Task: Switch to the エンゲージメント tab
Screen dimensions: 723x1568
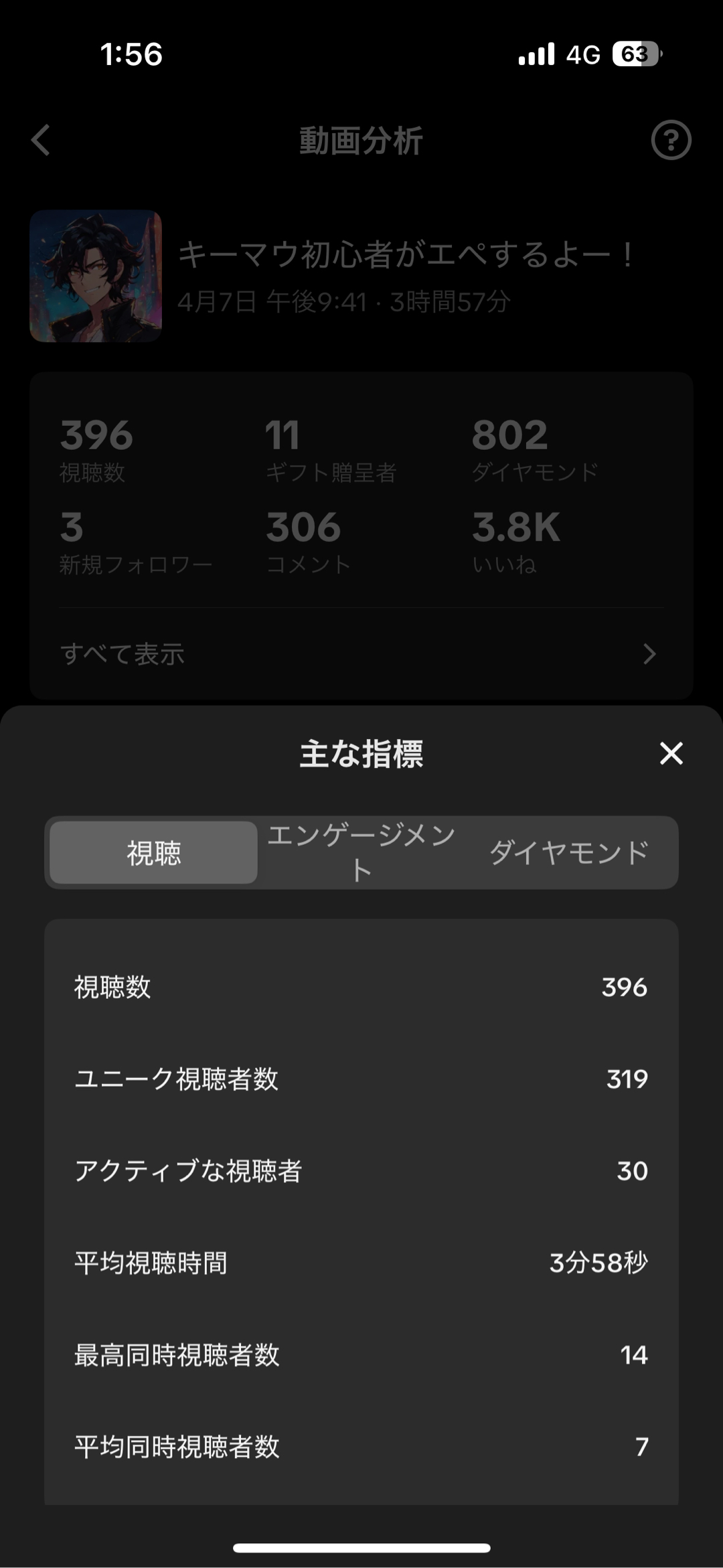Action: pyautogui.click(x=361, y=853)
